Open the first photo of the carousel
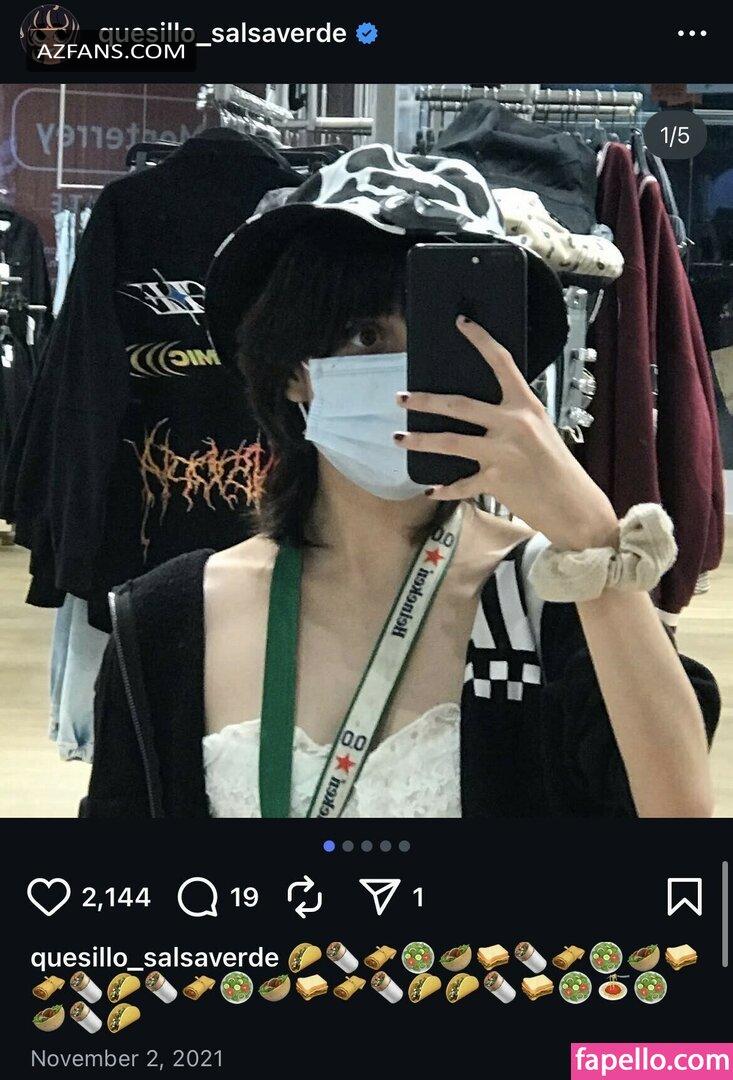The width and height of the screenshot is (733, 1080). [366, 450]
